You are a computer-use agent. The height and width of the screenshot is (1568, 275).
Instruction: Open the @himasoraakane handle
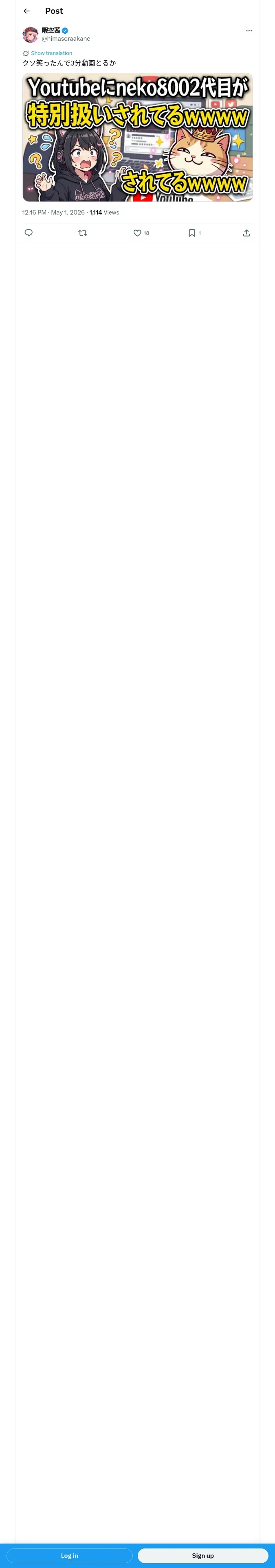(x=66, y=38)
